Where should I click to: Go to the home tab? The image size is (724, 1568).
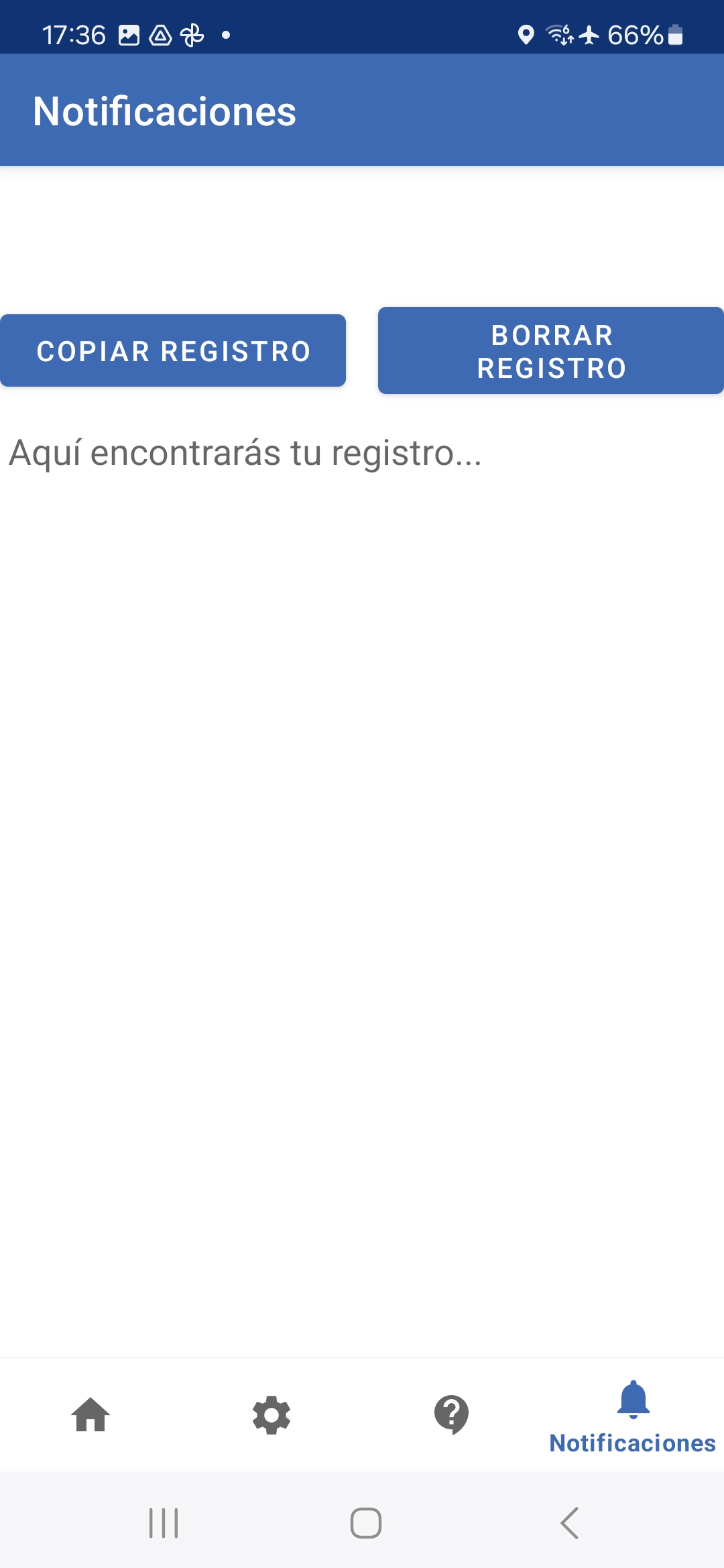[90, 1415]
